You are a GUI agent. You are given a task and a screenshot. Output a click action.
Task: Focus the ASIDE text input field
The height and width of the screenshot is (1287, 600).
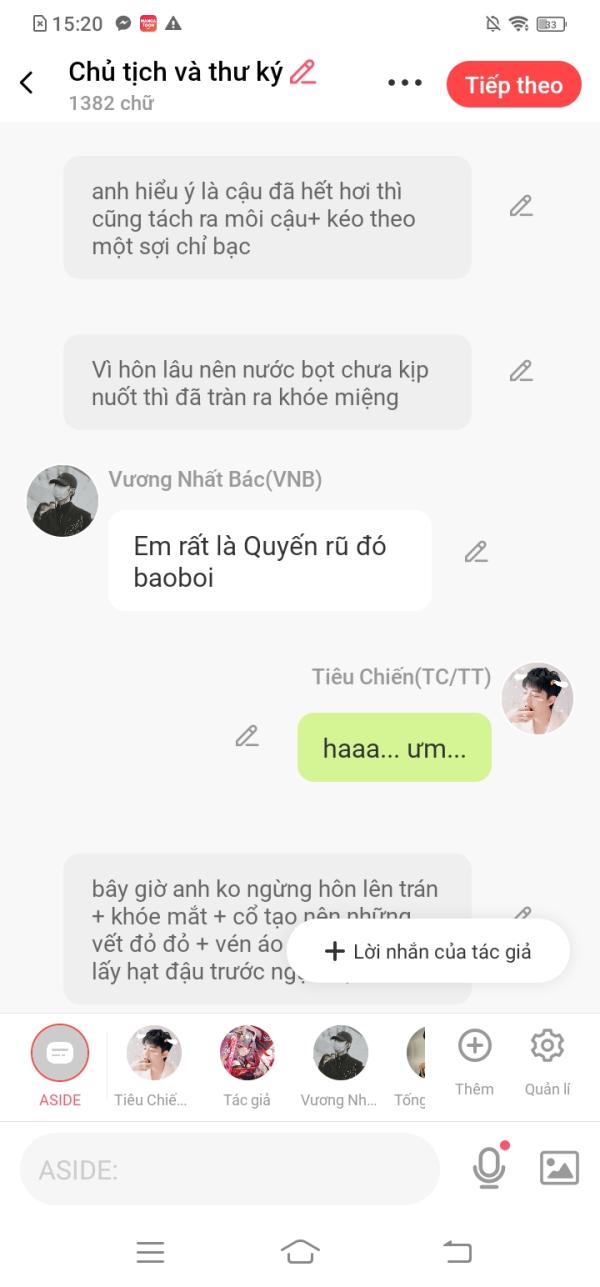coord(230,1169)
